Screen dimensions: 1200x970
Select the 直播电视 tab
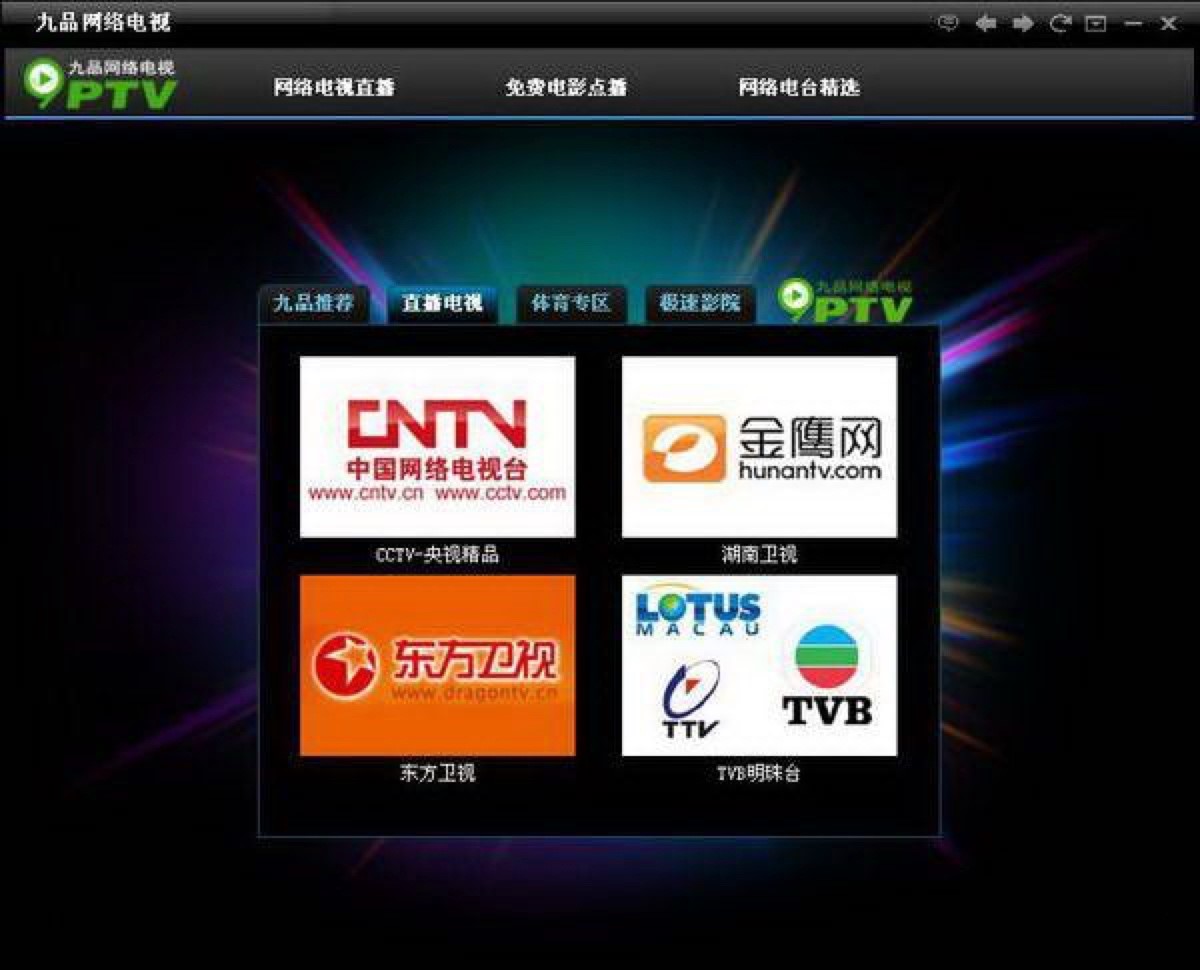(x=442, y=304)
